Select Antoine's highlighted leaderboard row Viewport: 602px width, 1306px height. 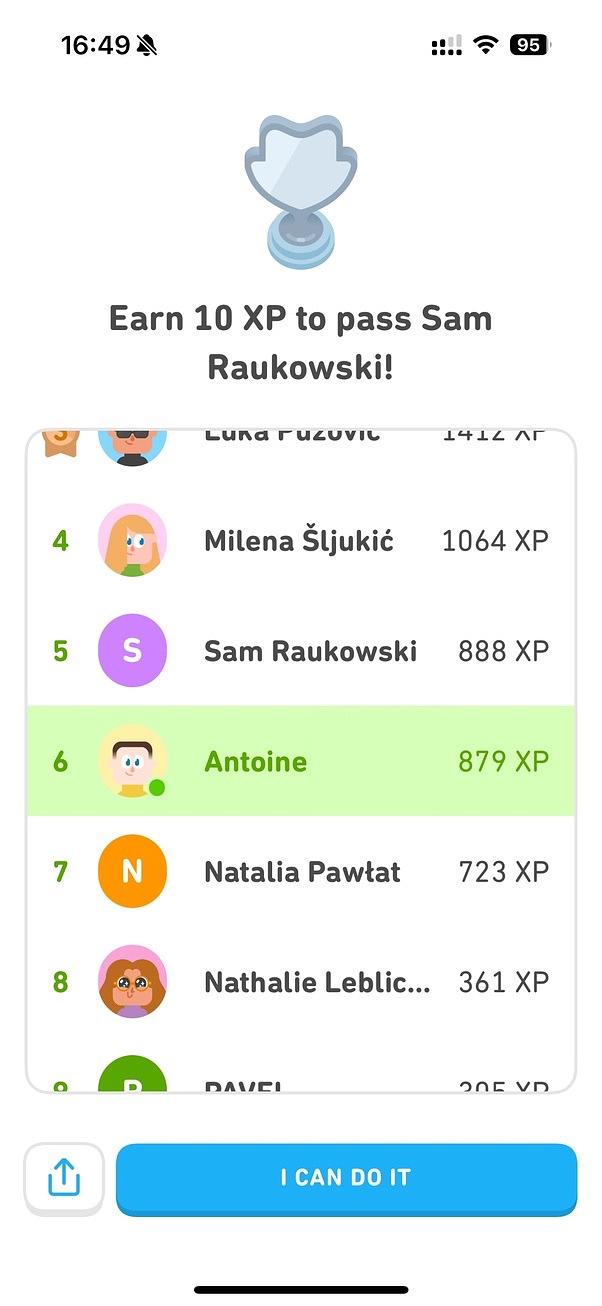300,761
